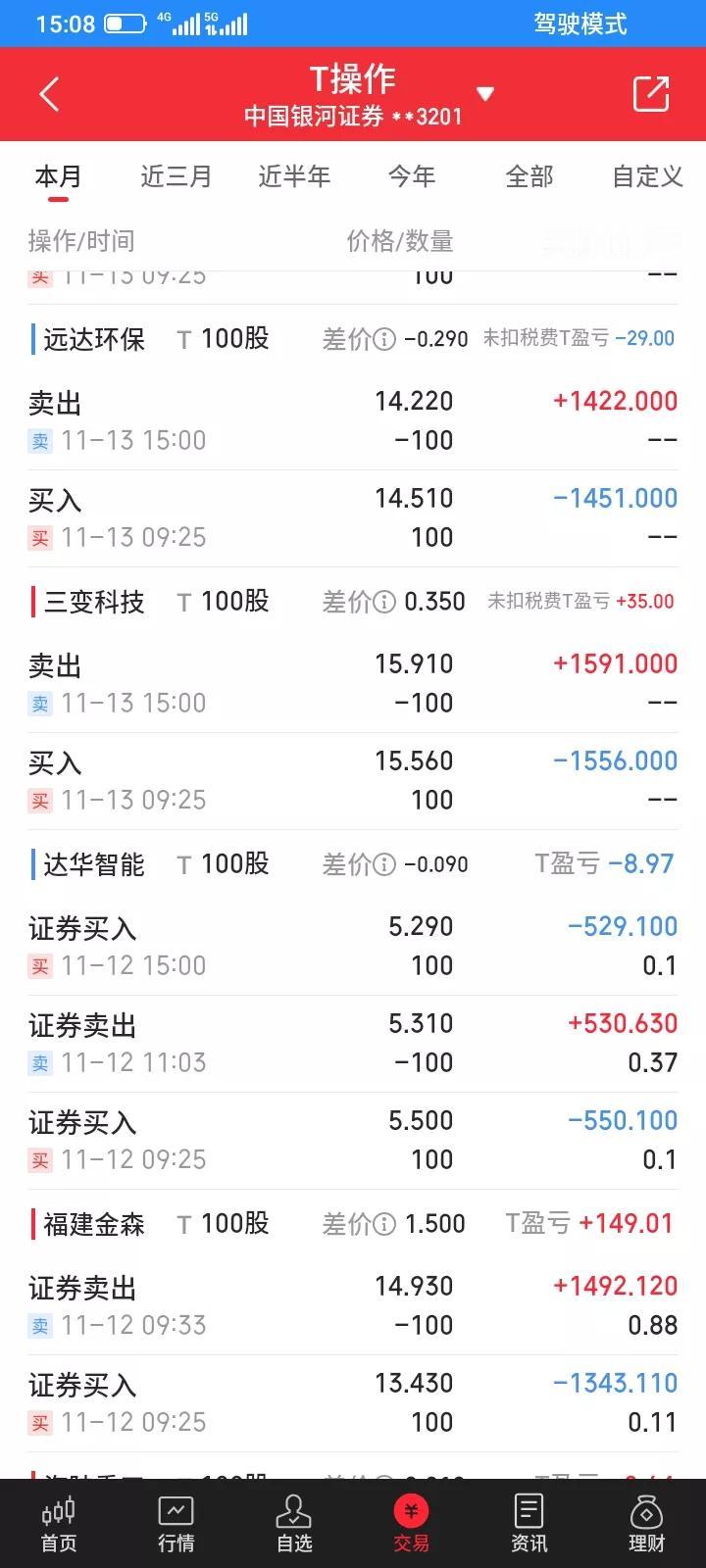The height and width of the screenshot is (1568, 706).
Task: Tap the back arrow in the red header
Action: (x=49, y=94)
